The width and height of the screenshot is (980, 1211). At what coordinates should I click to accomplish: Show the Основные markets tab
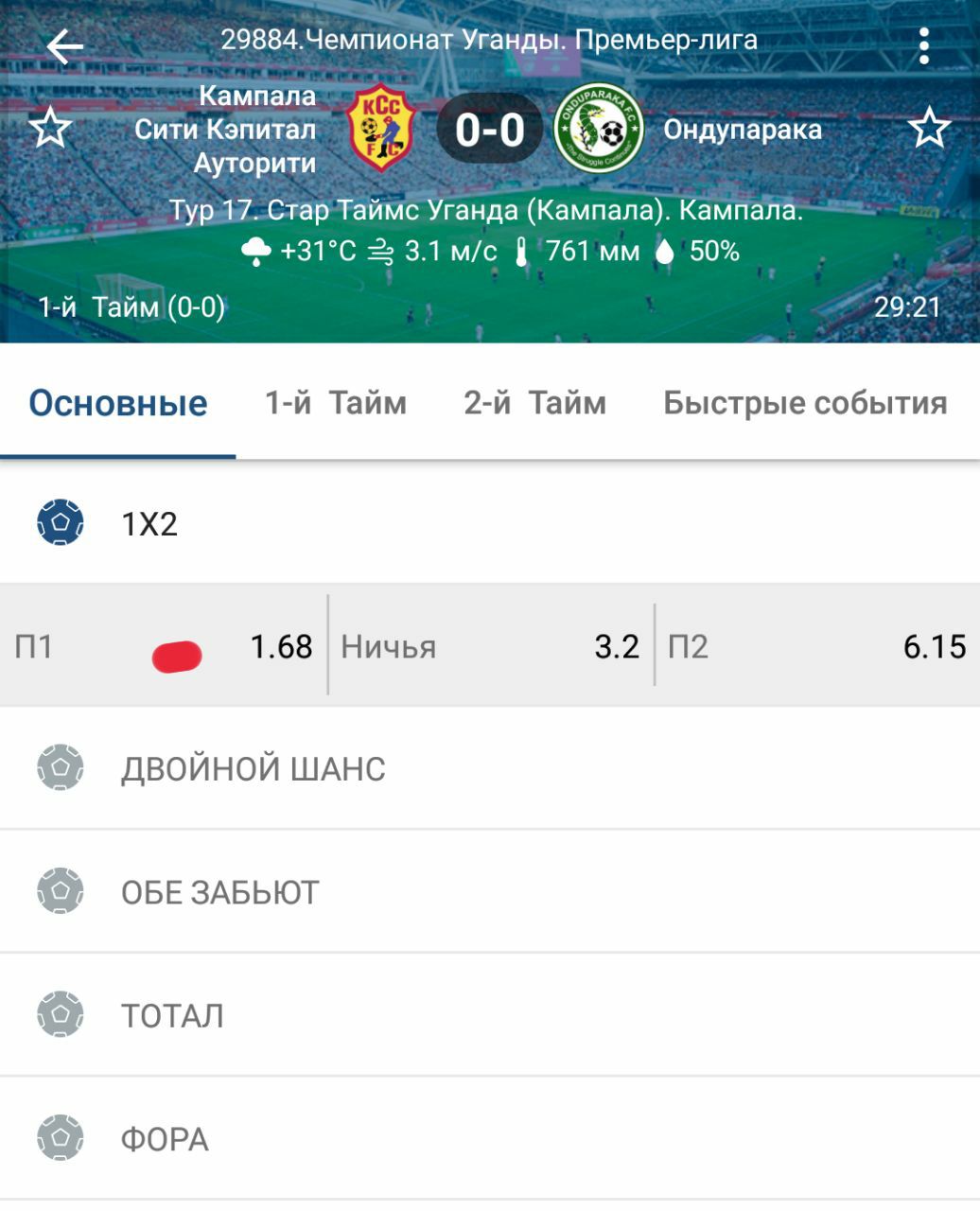click(x=118, y=403)
